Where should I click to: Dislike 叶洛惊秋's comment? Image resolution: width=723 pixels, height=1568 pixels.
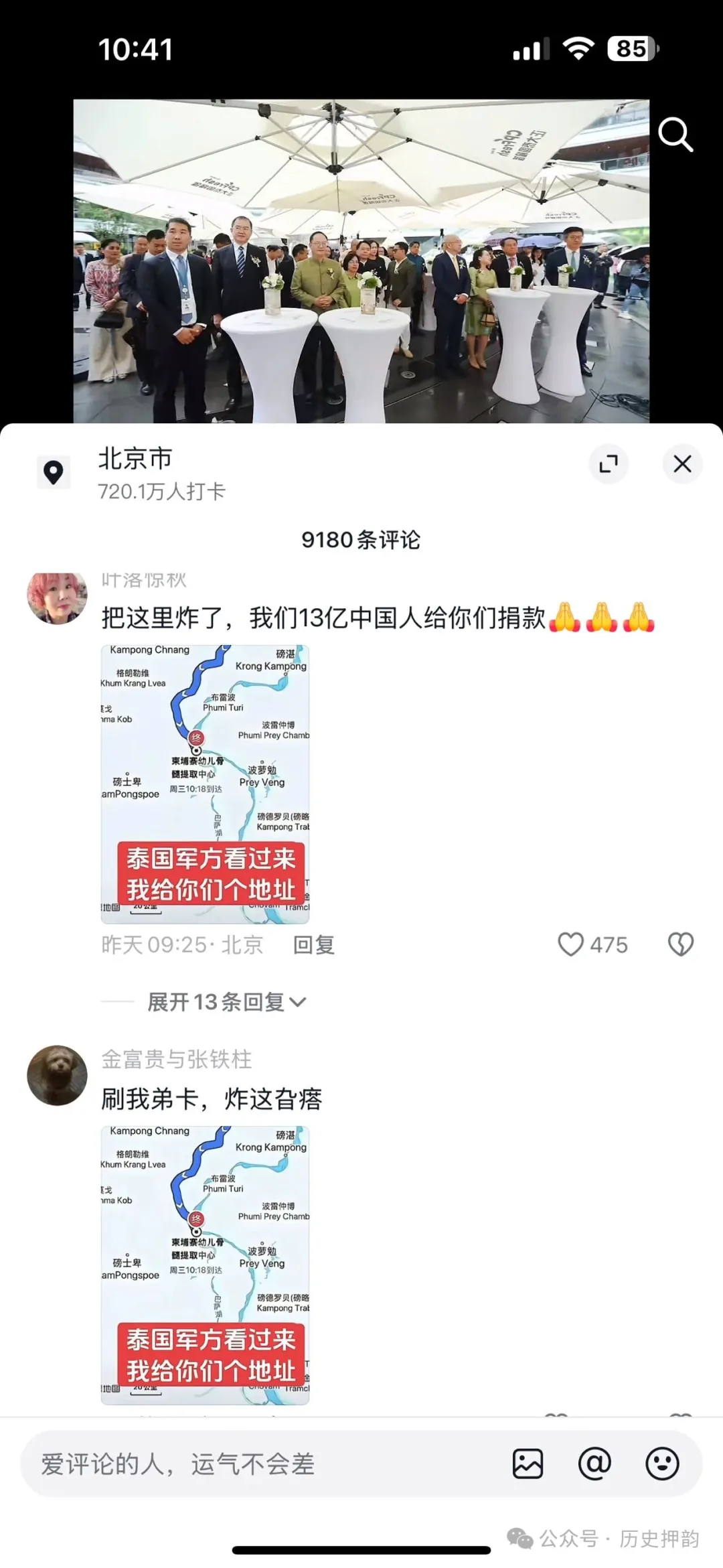click(681, 944)
